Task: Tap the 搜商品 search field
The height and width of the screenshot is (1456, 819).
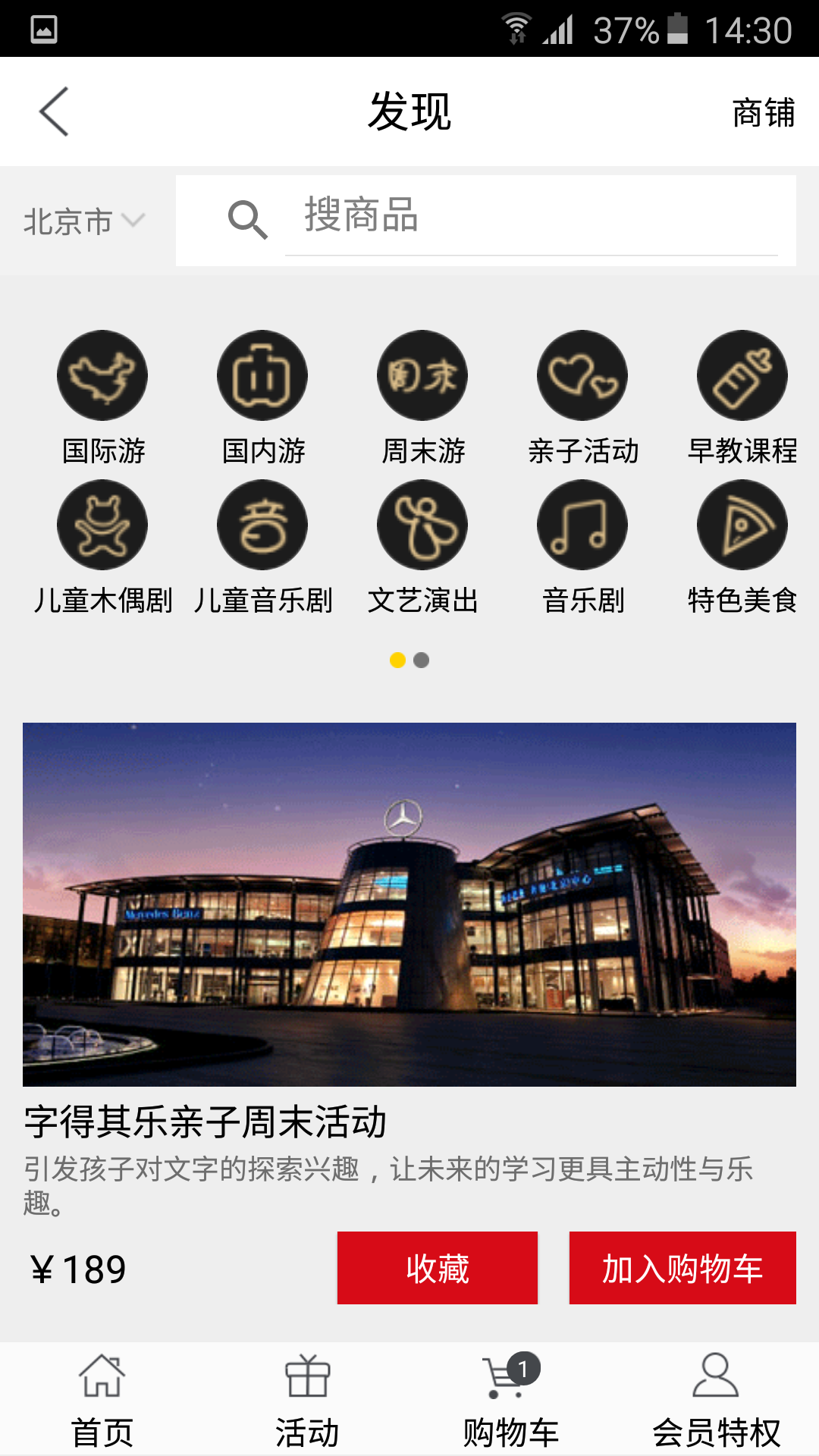Action: [x=531, y=216]
